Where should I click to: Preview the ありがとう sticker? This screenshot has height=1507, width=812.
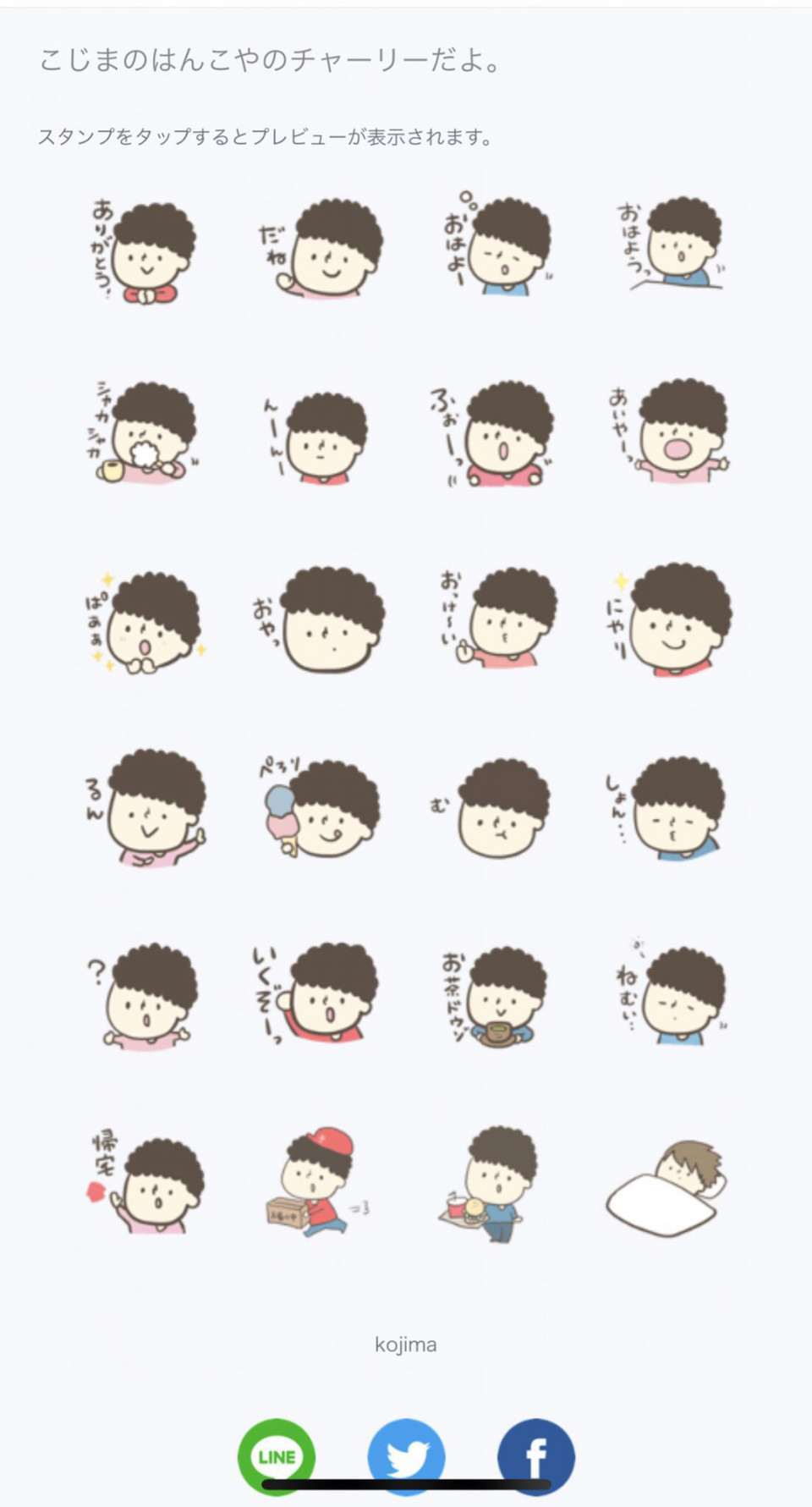click(145, 250)
